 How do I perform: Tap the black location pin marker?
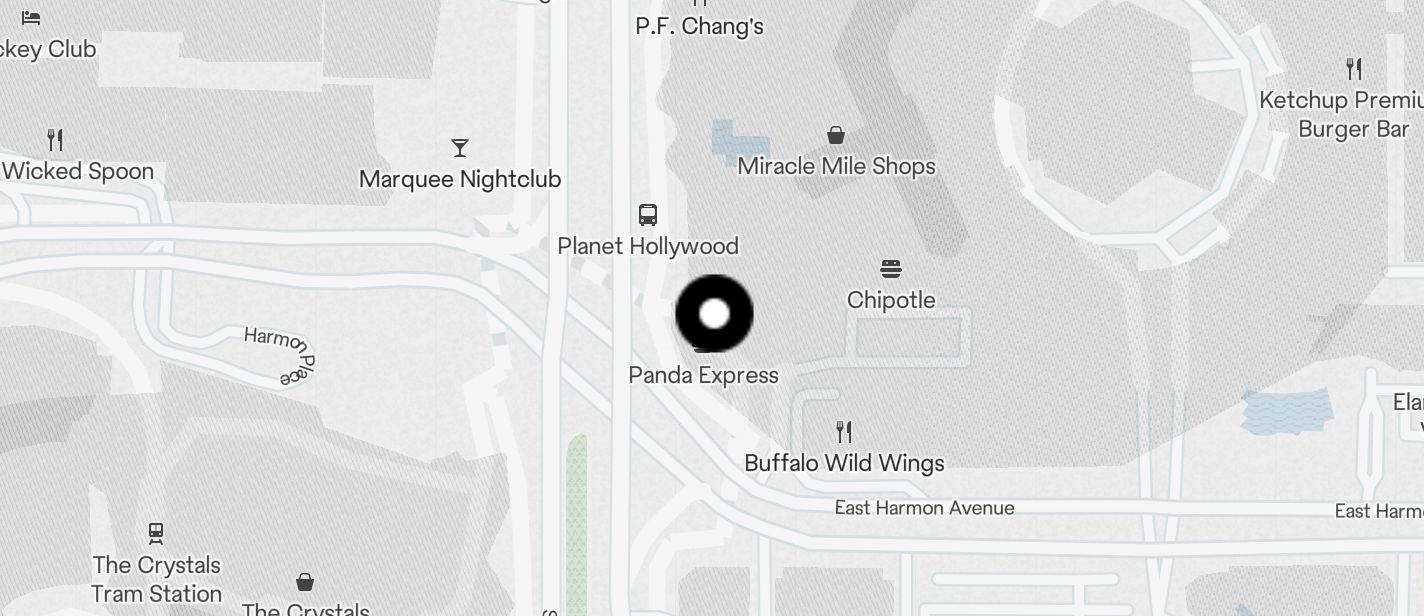[714, 314]
